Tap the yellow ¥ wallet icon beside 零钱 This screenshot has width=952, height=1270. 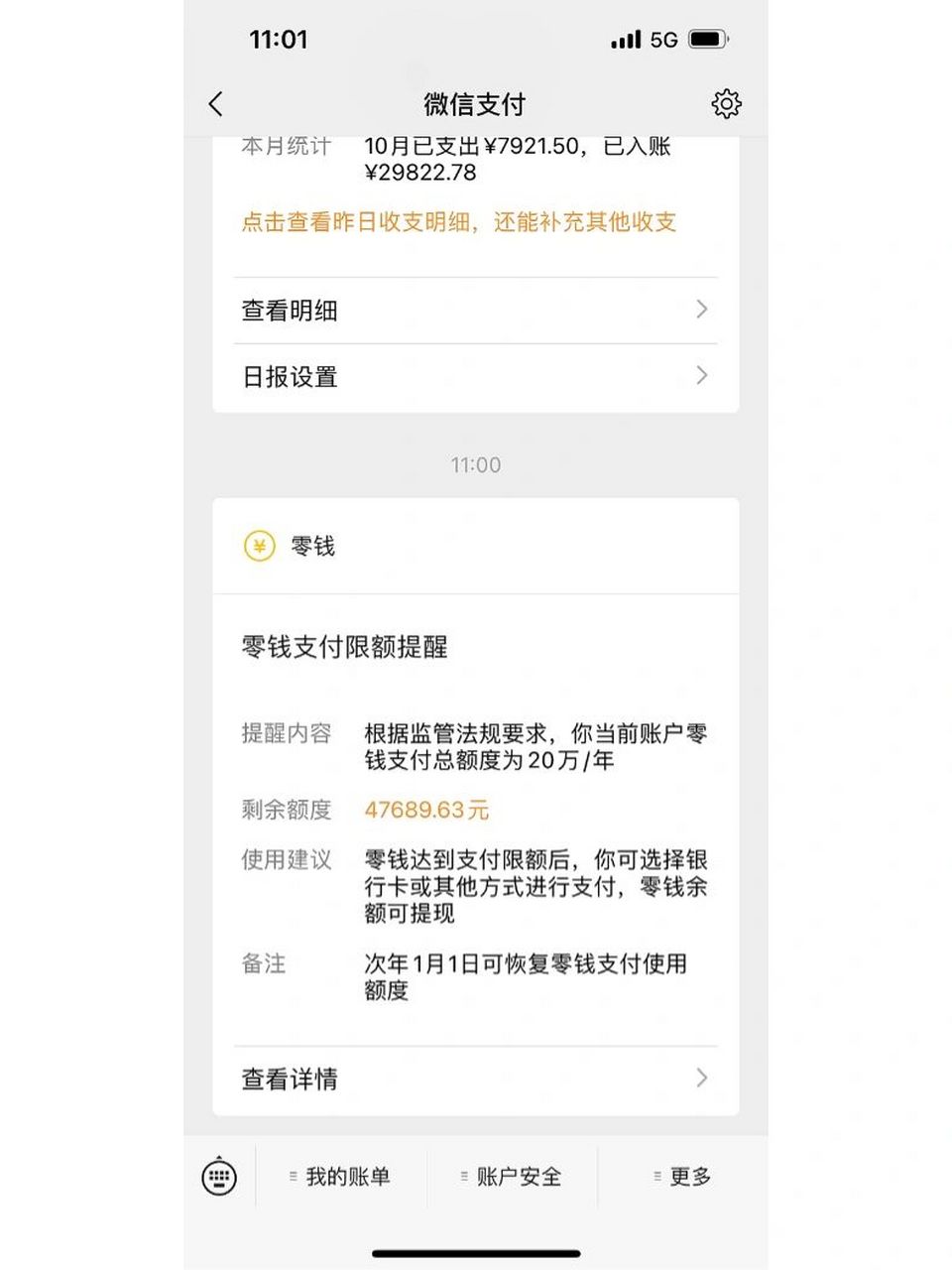point(259,546)
